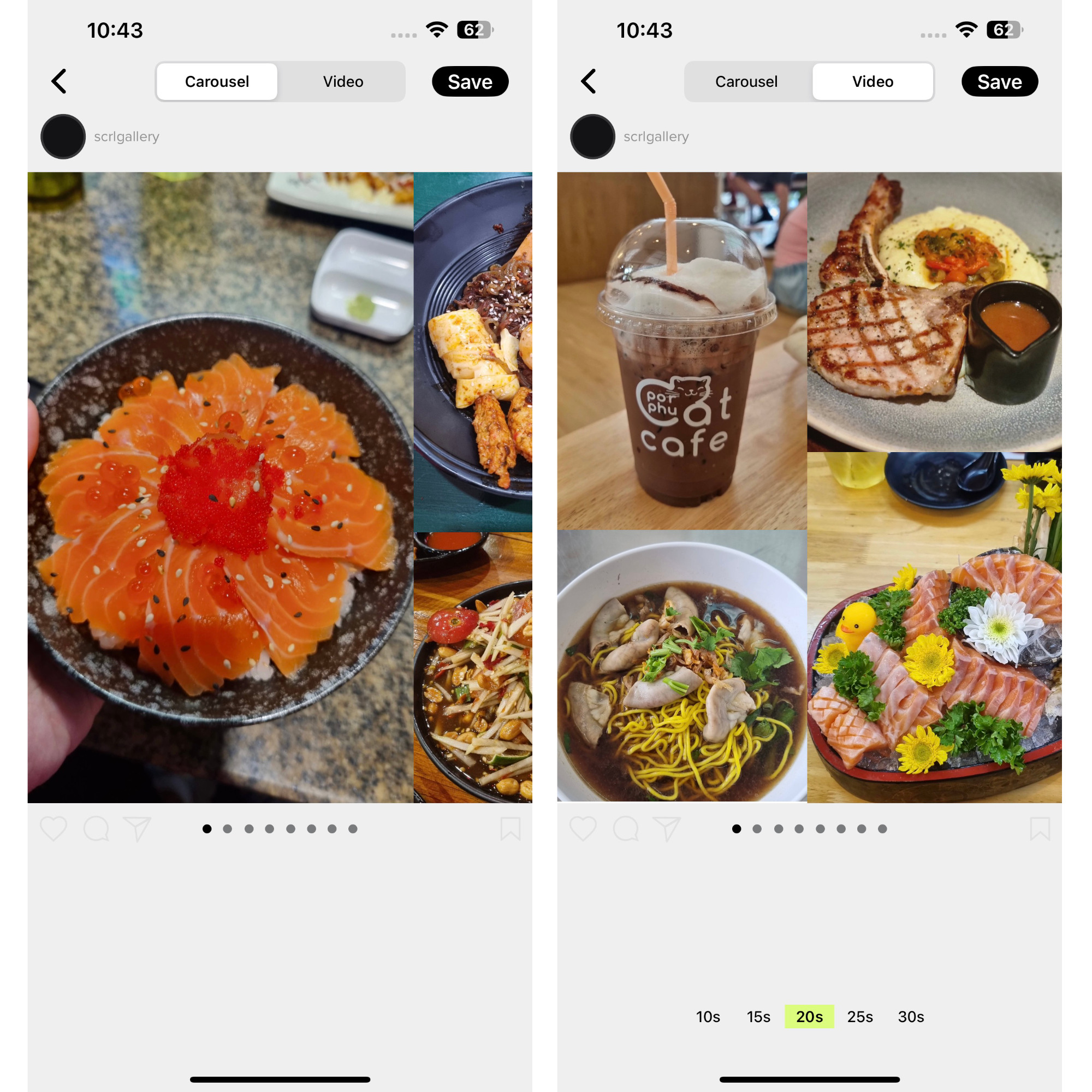Like the post with the salmon bowl preview
The height and width of the screenshot is (1092, 1092).
click(x=54, y=829)
